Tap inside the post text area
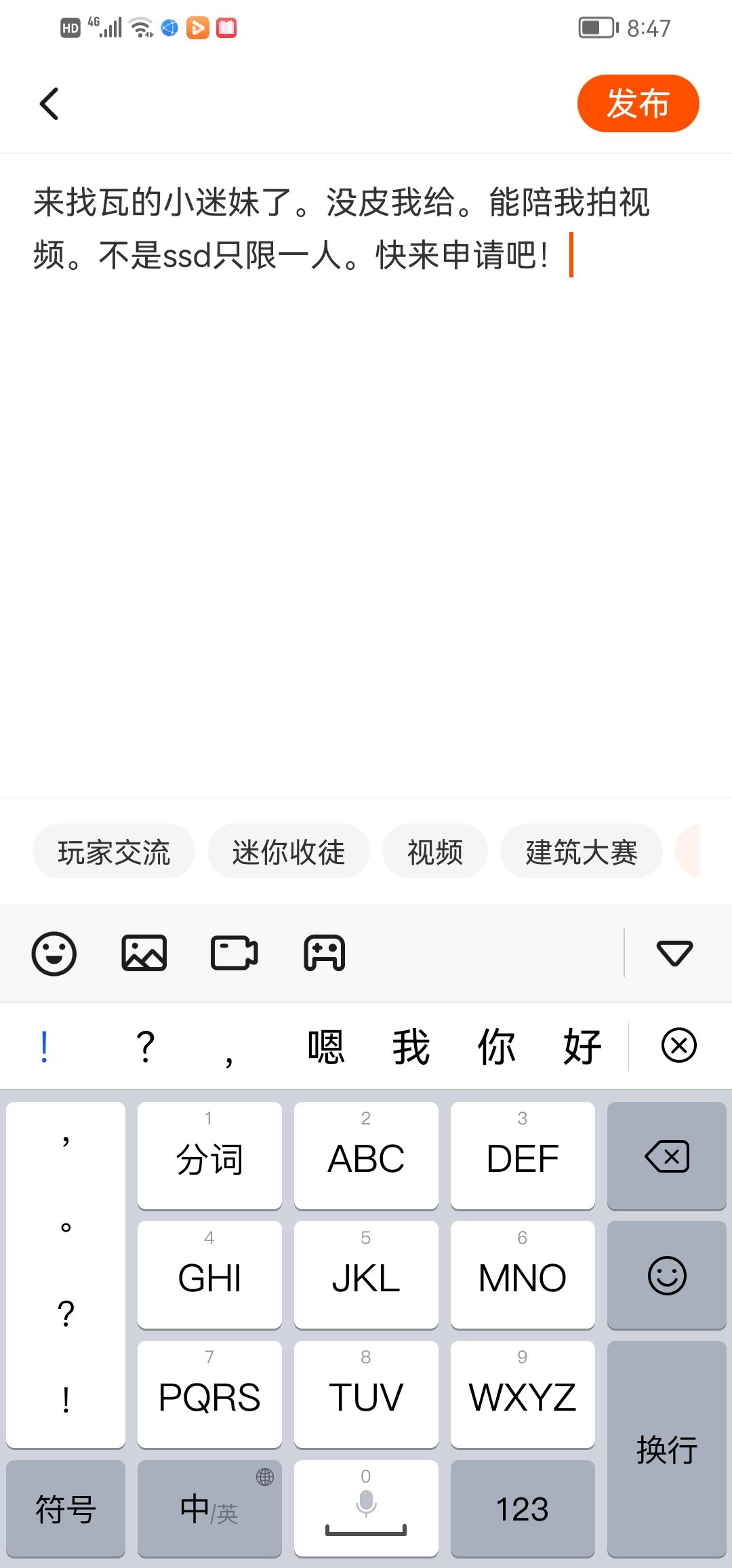The image size is (732, 1568). (x=366, y=475)
